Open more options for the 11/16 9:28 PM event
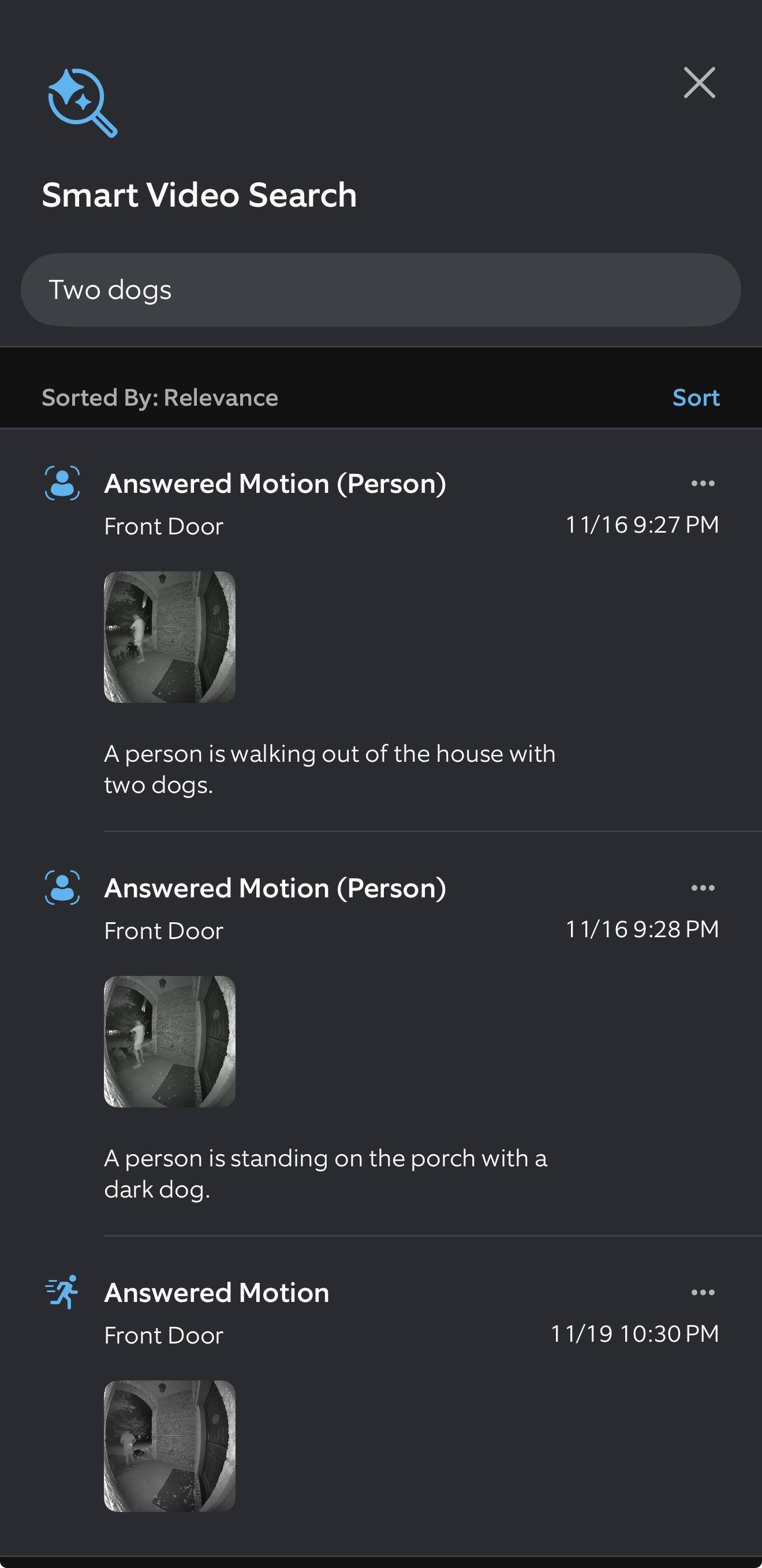This screenshot has height=1568, width=762. click(703, 888)
